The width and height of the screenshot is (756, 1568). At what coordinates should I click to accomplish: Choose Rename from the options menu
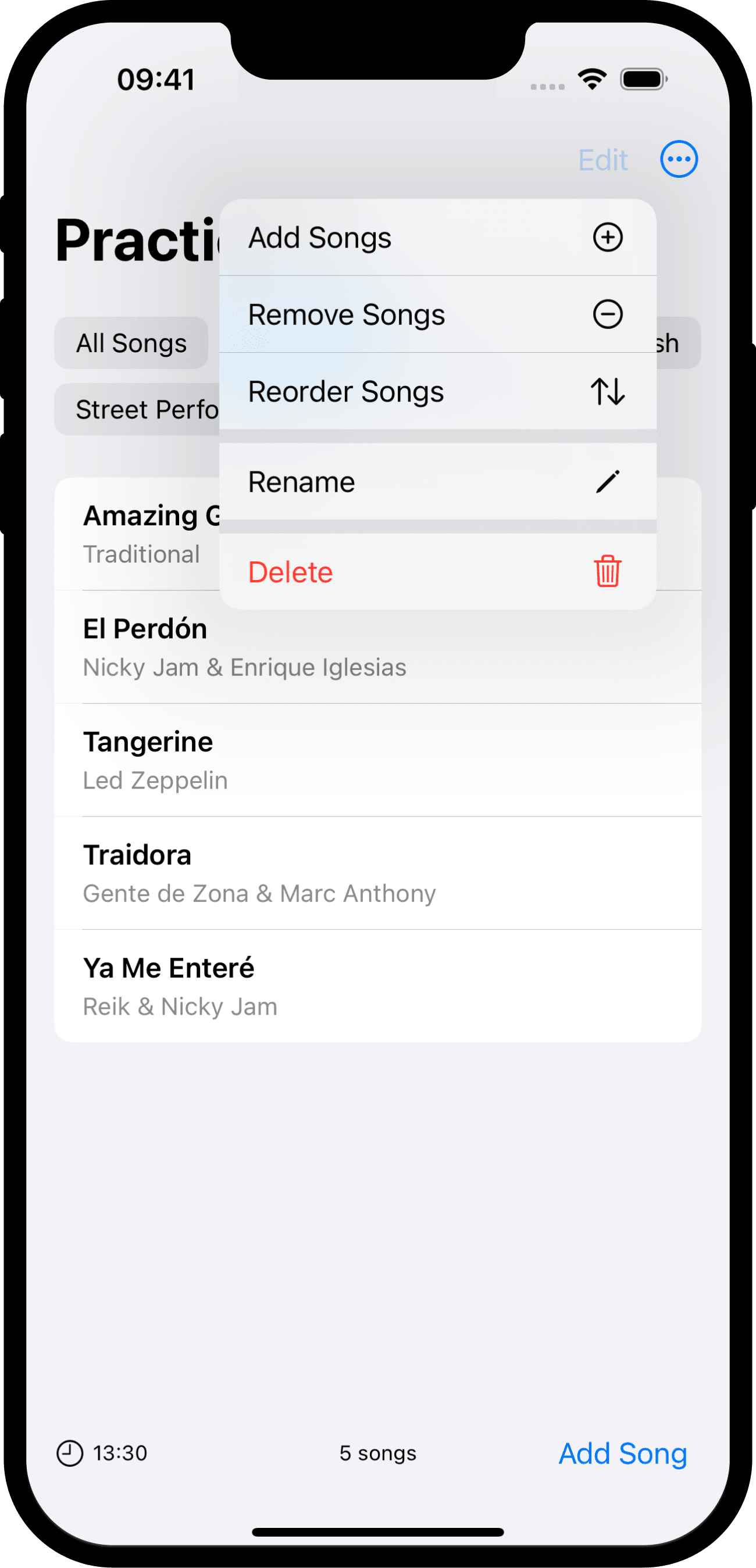point(302,481)
